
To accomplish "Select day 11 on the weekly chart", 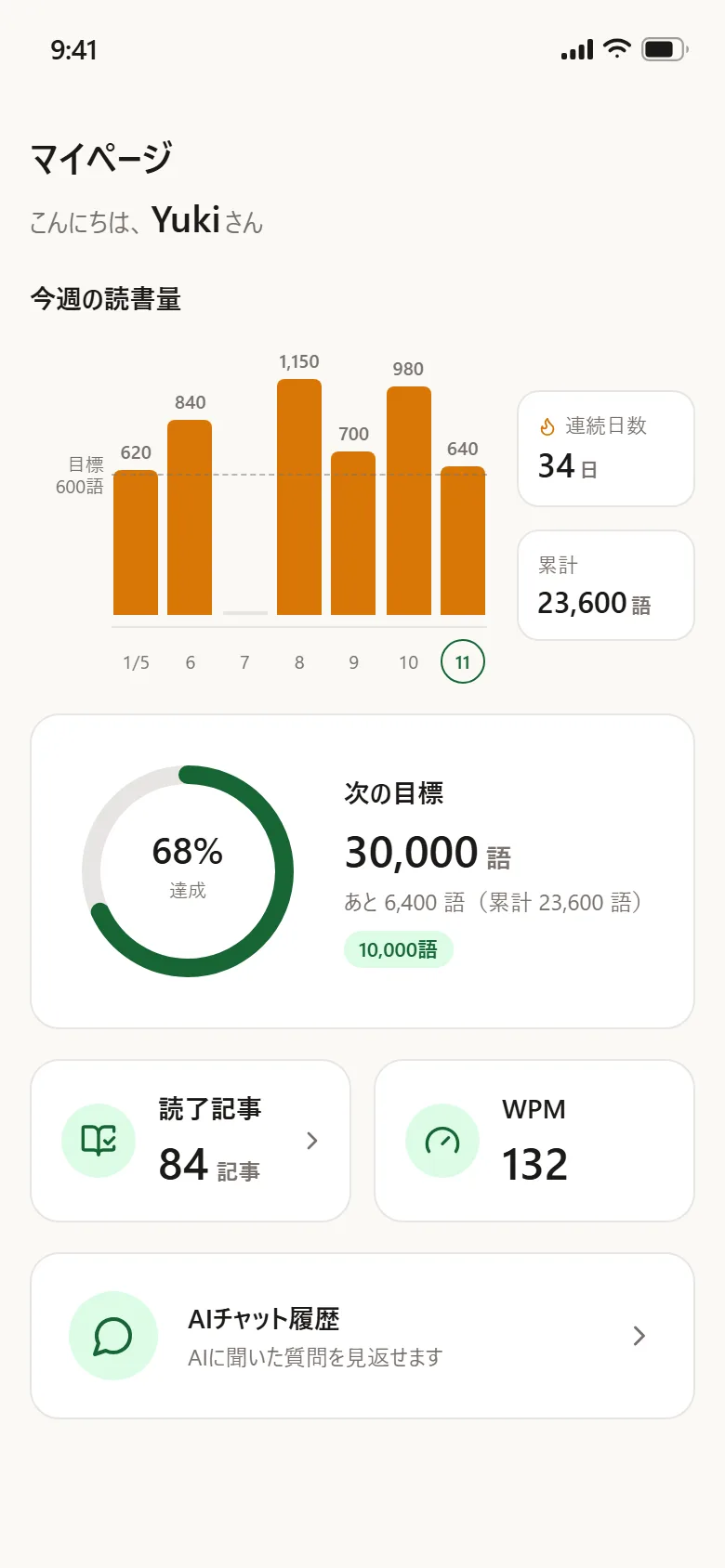I will (463, 662).
